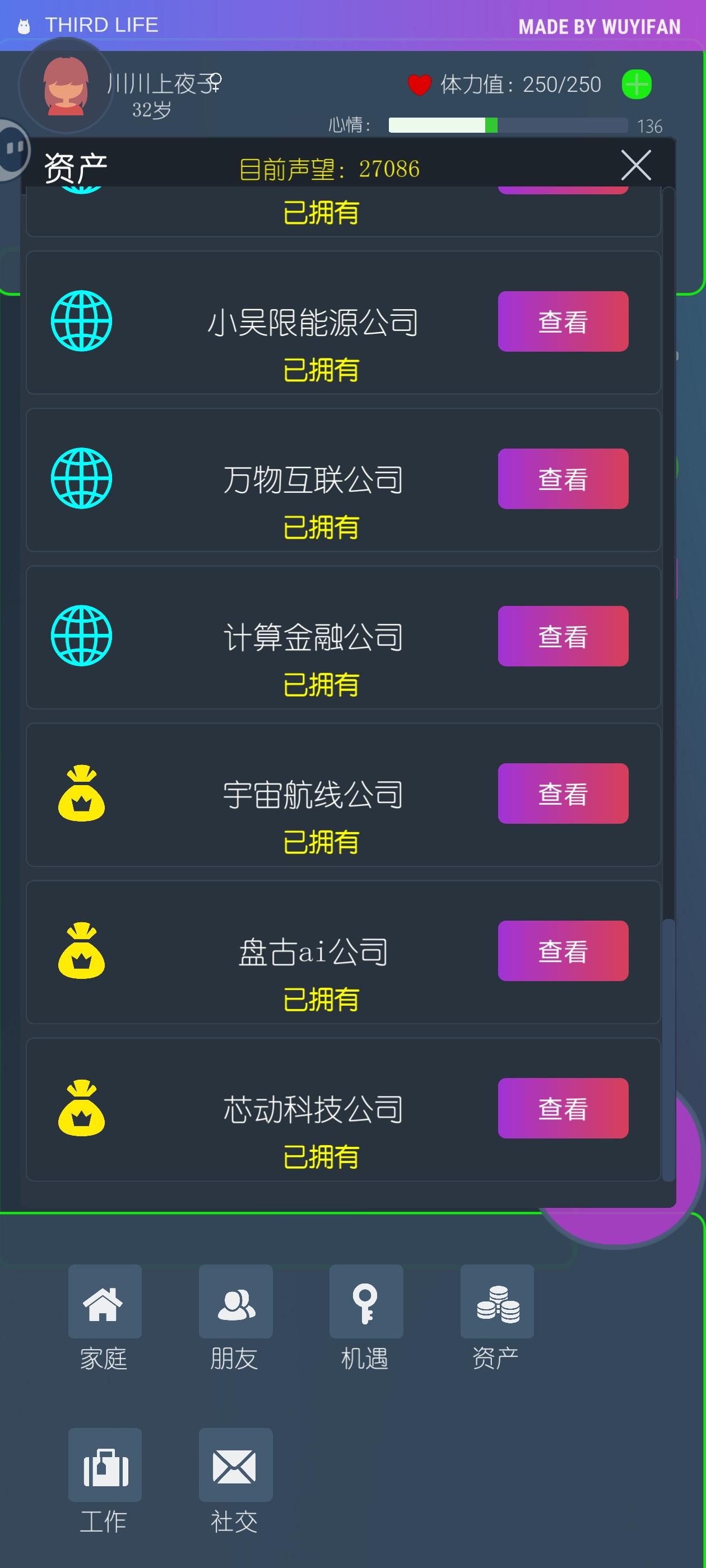Open the 社交 envelope icon
706x1568 pixels.
[236, 1467]
